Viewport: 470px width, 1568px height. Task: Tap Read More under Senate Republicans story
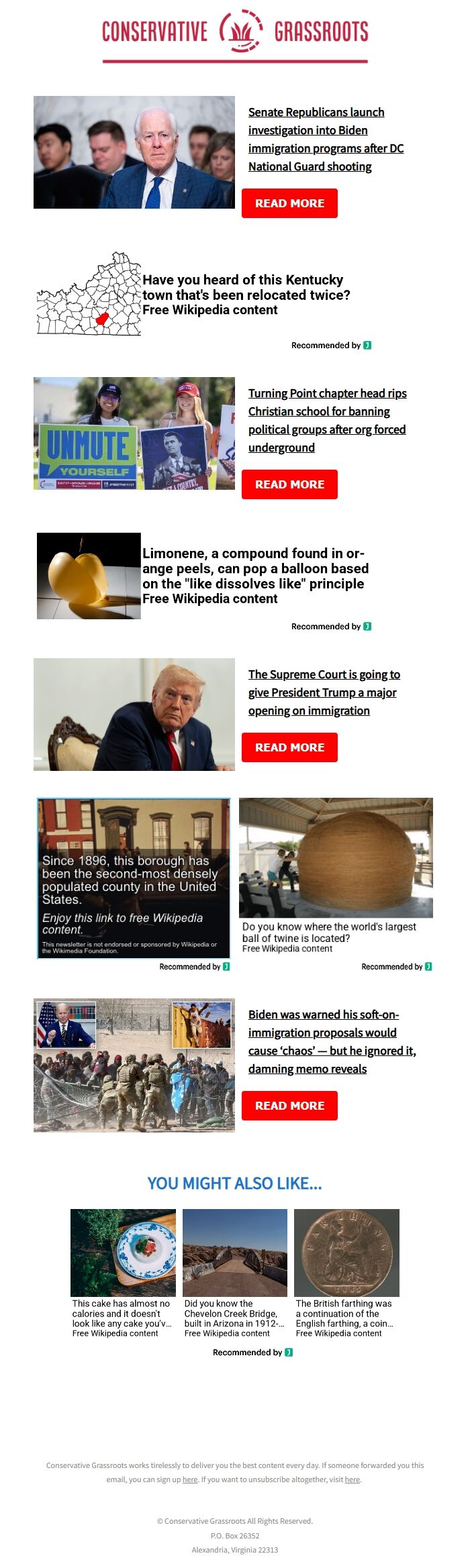tap(289, 203)
